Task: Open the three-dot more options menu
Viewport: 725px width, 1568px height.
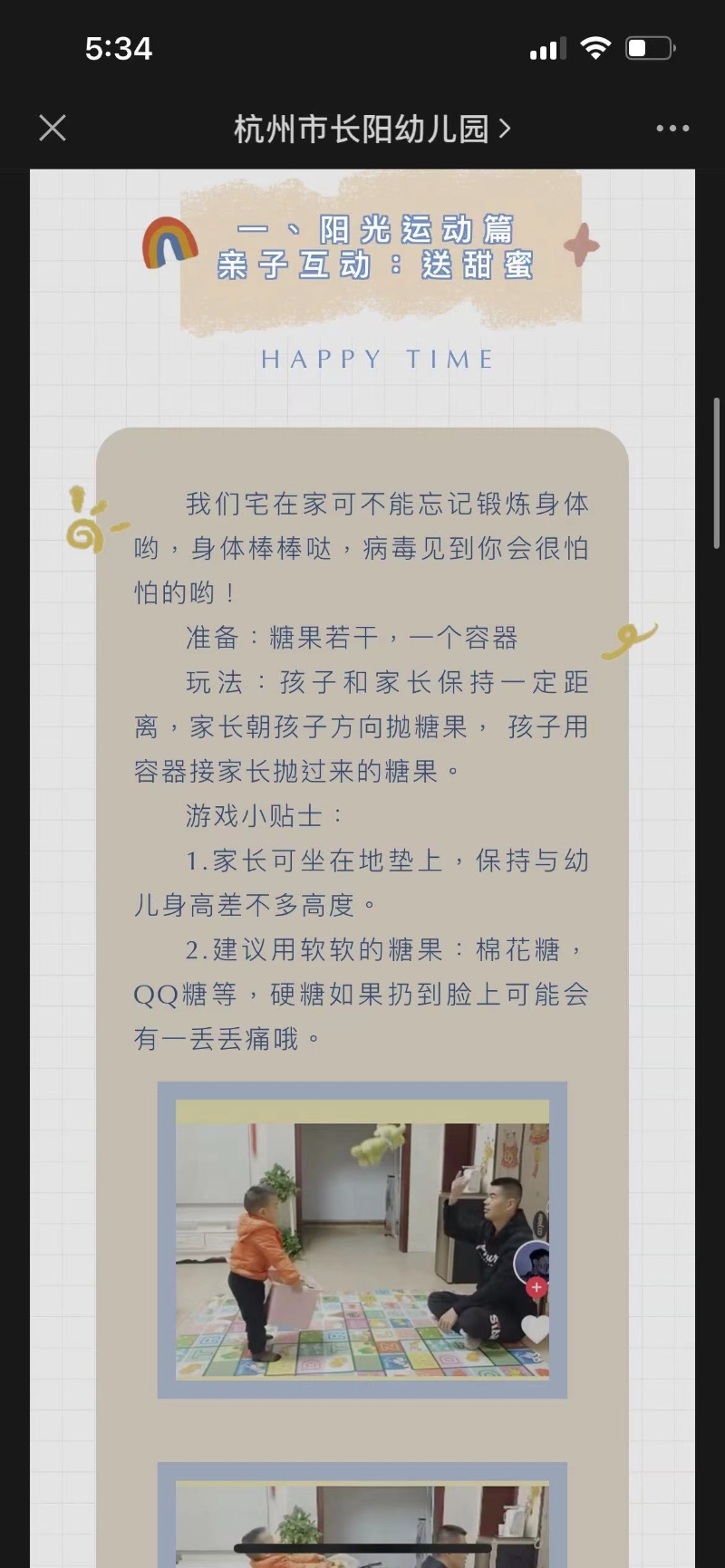Action: point(672,129)
